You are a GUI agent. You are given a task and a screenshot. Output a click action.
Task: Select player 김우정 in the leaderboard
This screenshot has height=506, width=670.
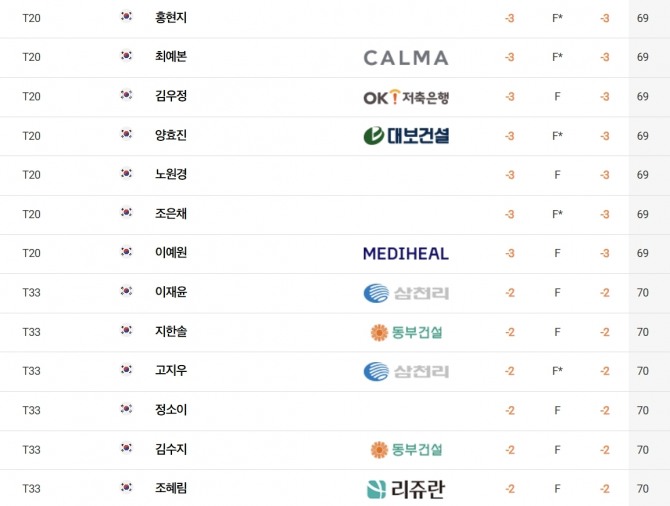point(171,96)
